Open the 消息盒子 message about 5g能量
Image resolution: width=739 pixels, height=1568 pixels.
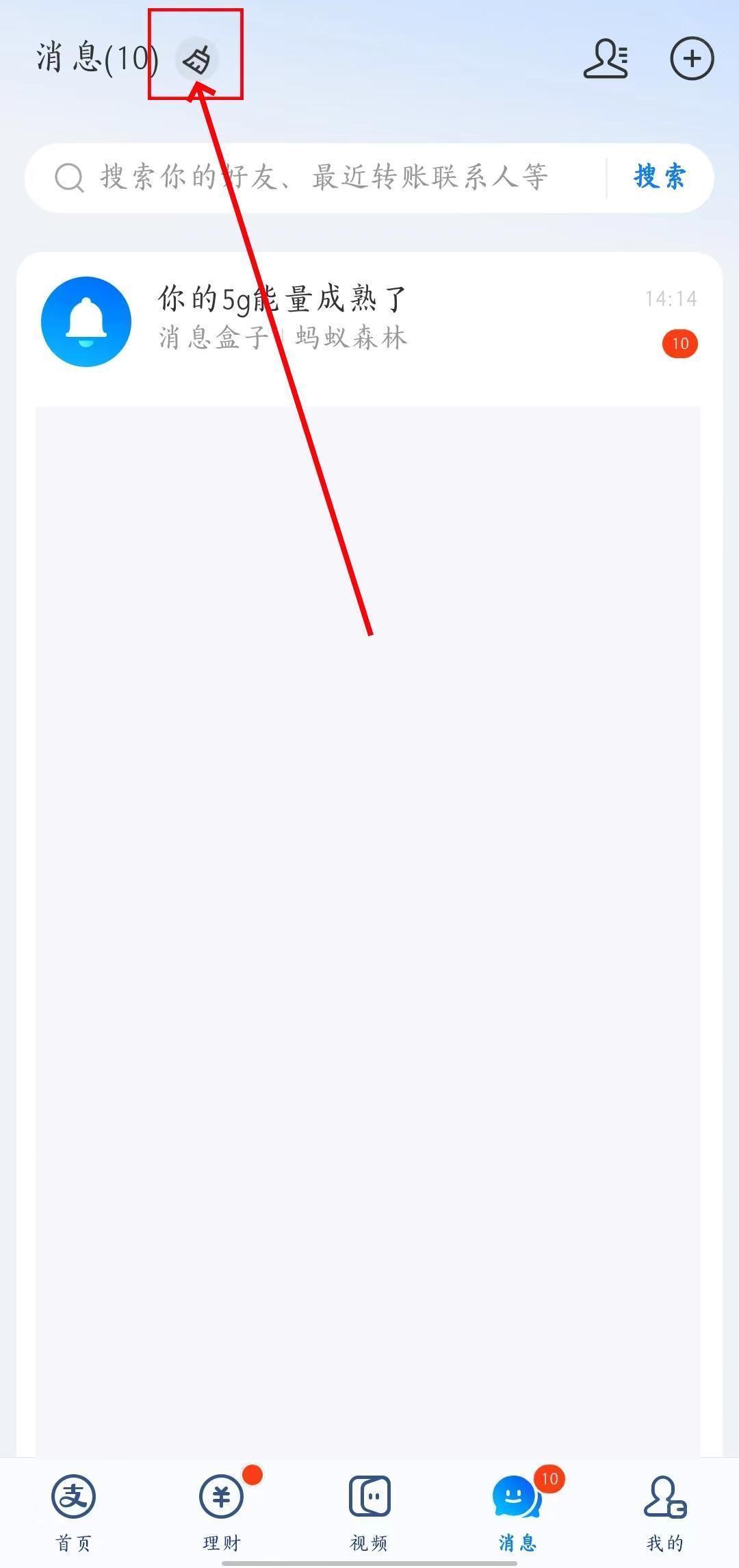pyautogui.click(x=369, y=320)
